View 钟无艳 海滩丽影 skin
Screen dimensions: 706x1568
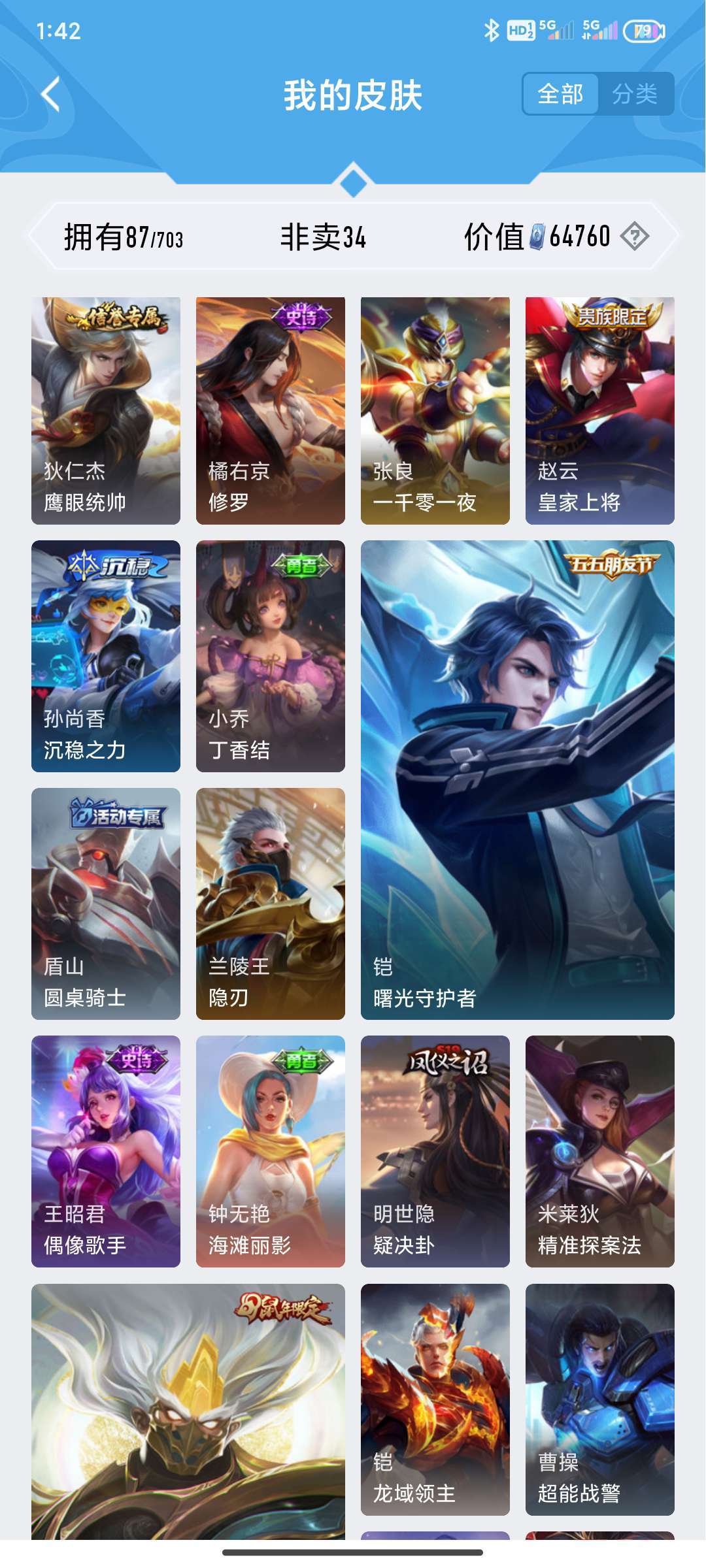271,1151
